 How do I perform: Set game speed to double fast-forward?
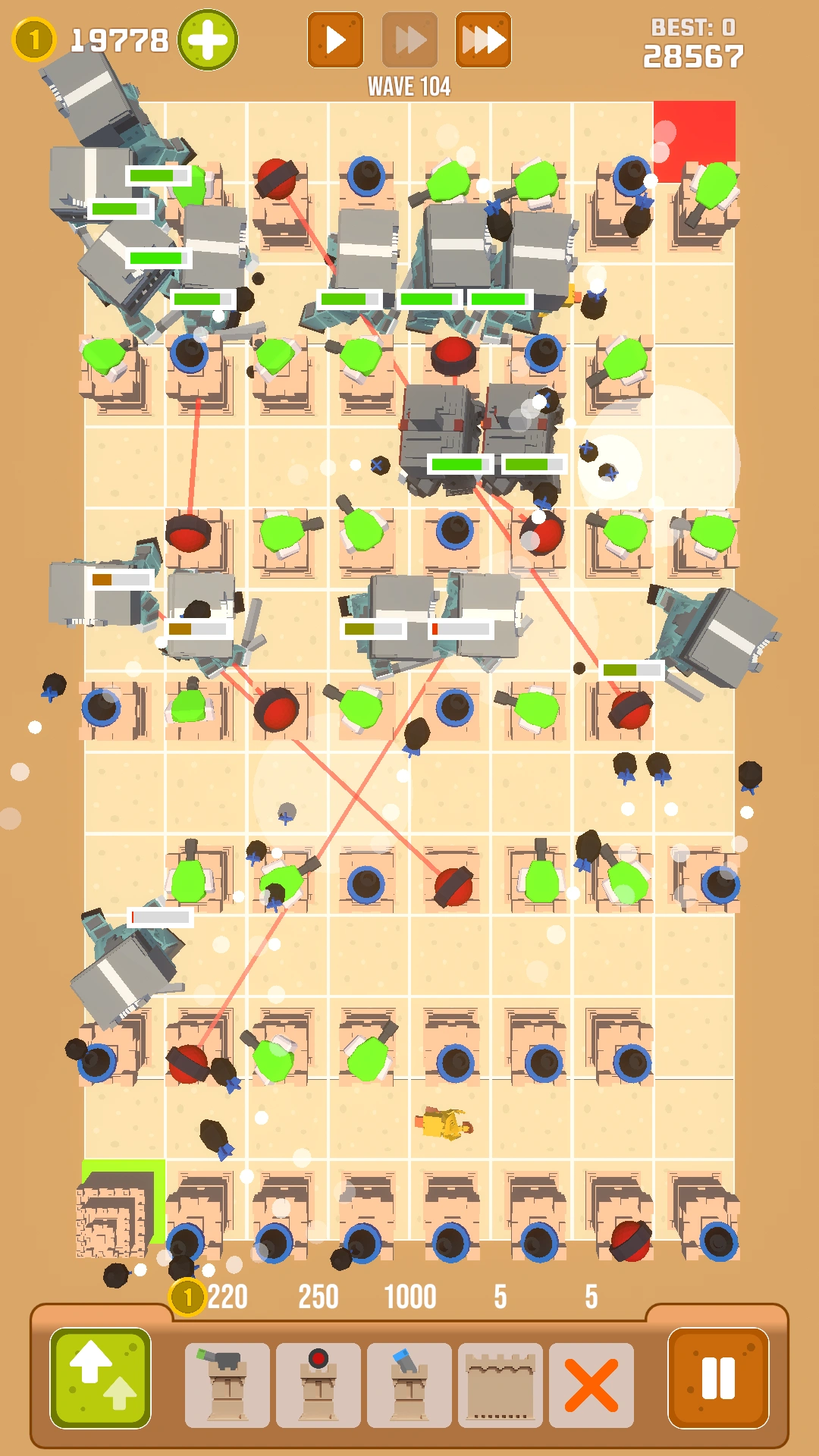pyautogui.click(x=409, y=39)
